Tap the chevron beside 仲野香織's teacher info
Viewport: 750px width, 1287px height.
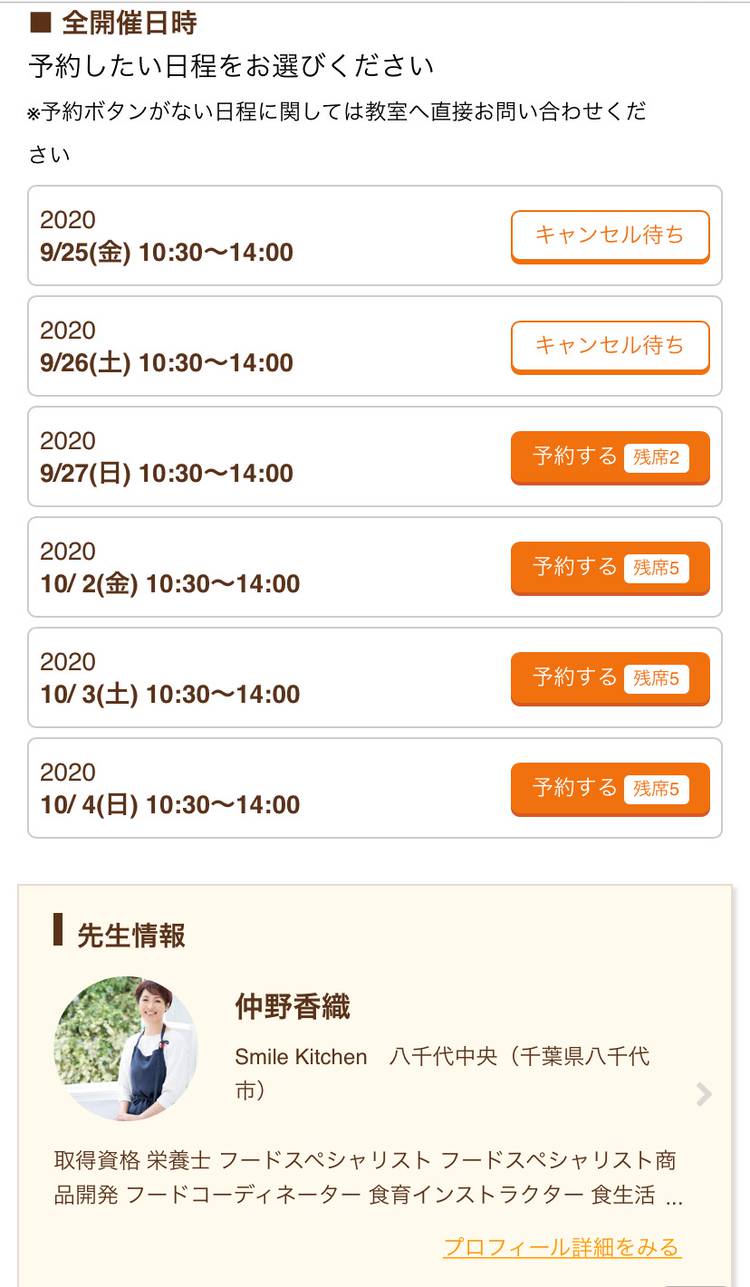point(704,1094)
